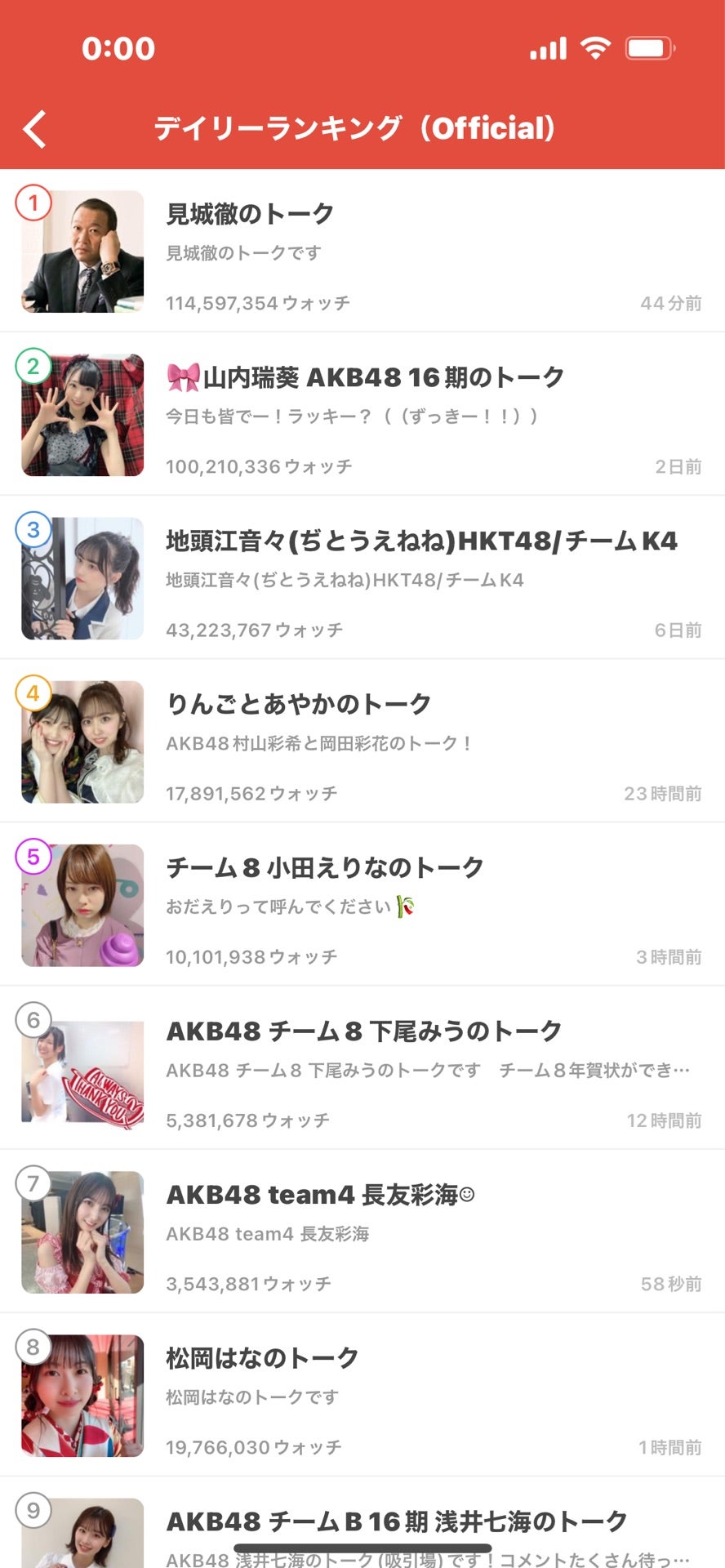Select AKB48 チーム8 下尾みうのトーク
The image size is (725, 1568).
pyautogui.click(x=362, y=1068)
